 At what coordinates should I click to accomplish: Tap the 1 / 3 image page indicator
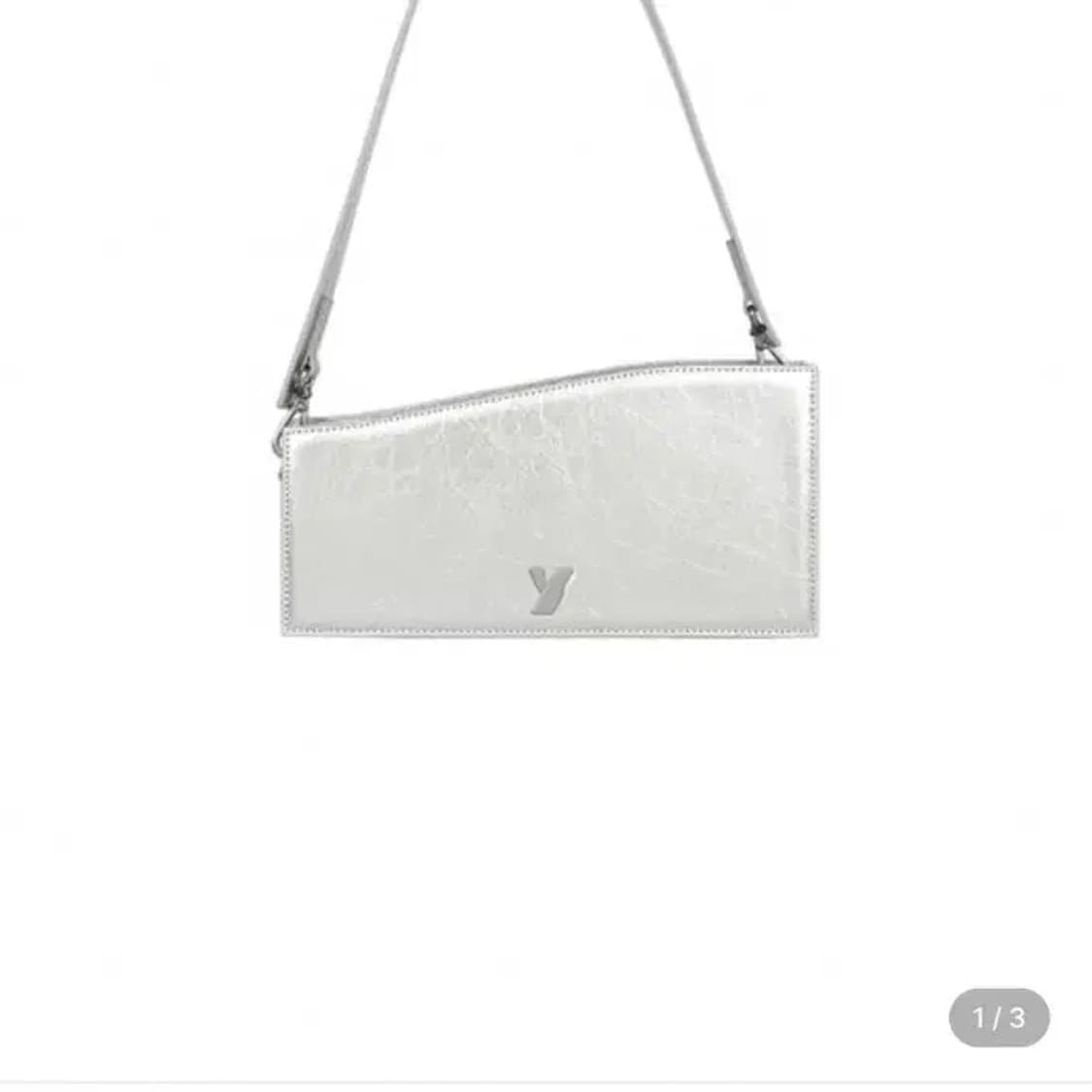click(x=999, y=1017)
